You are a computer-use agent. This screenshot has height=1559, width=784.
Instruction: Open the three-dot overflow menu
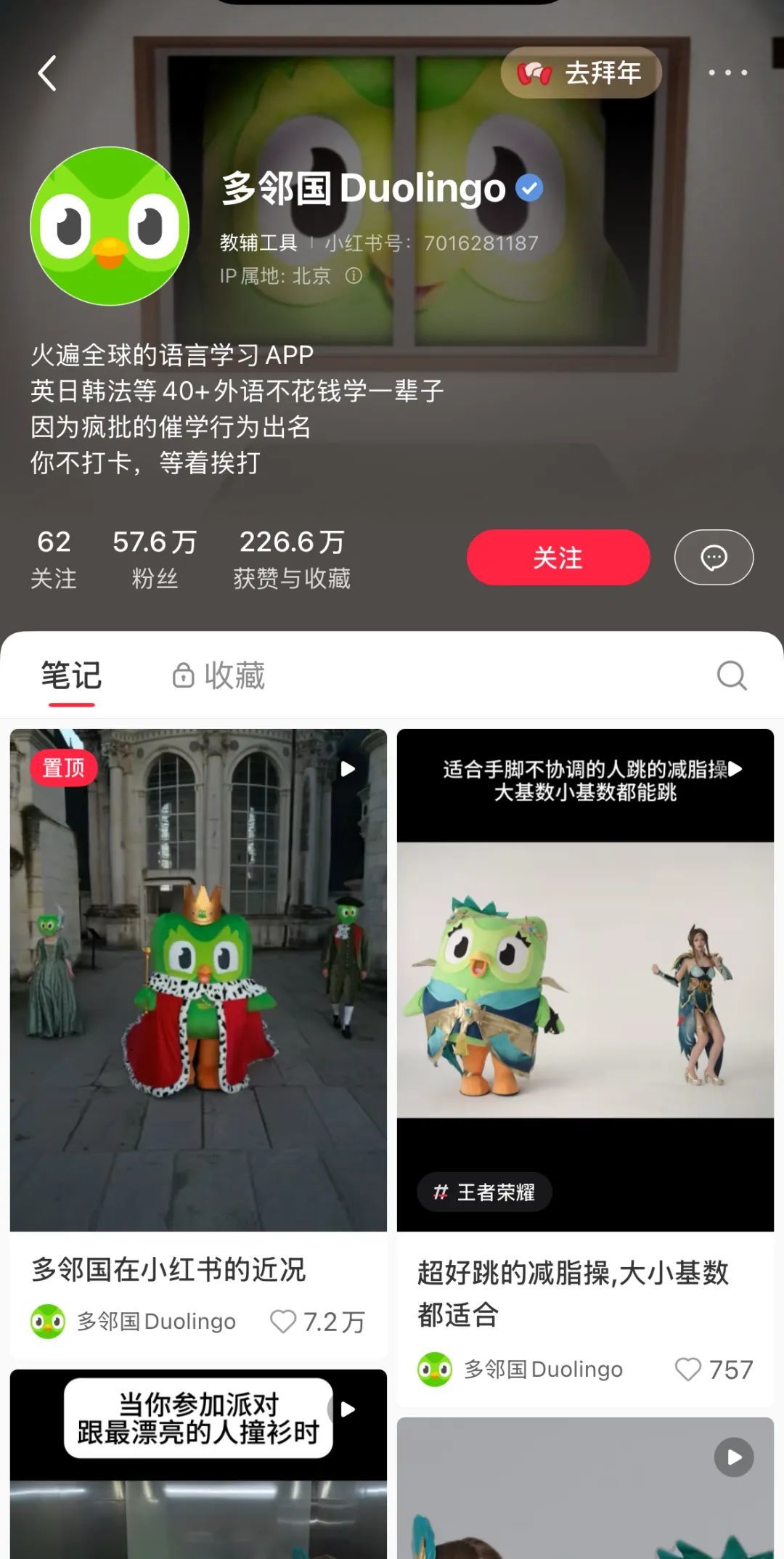click(x=727, y=73)
